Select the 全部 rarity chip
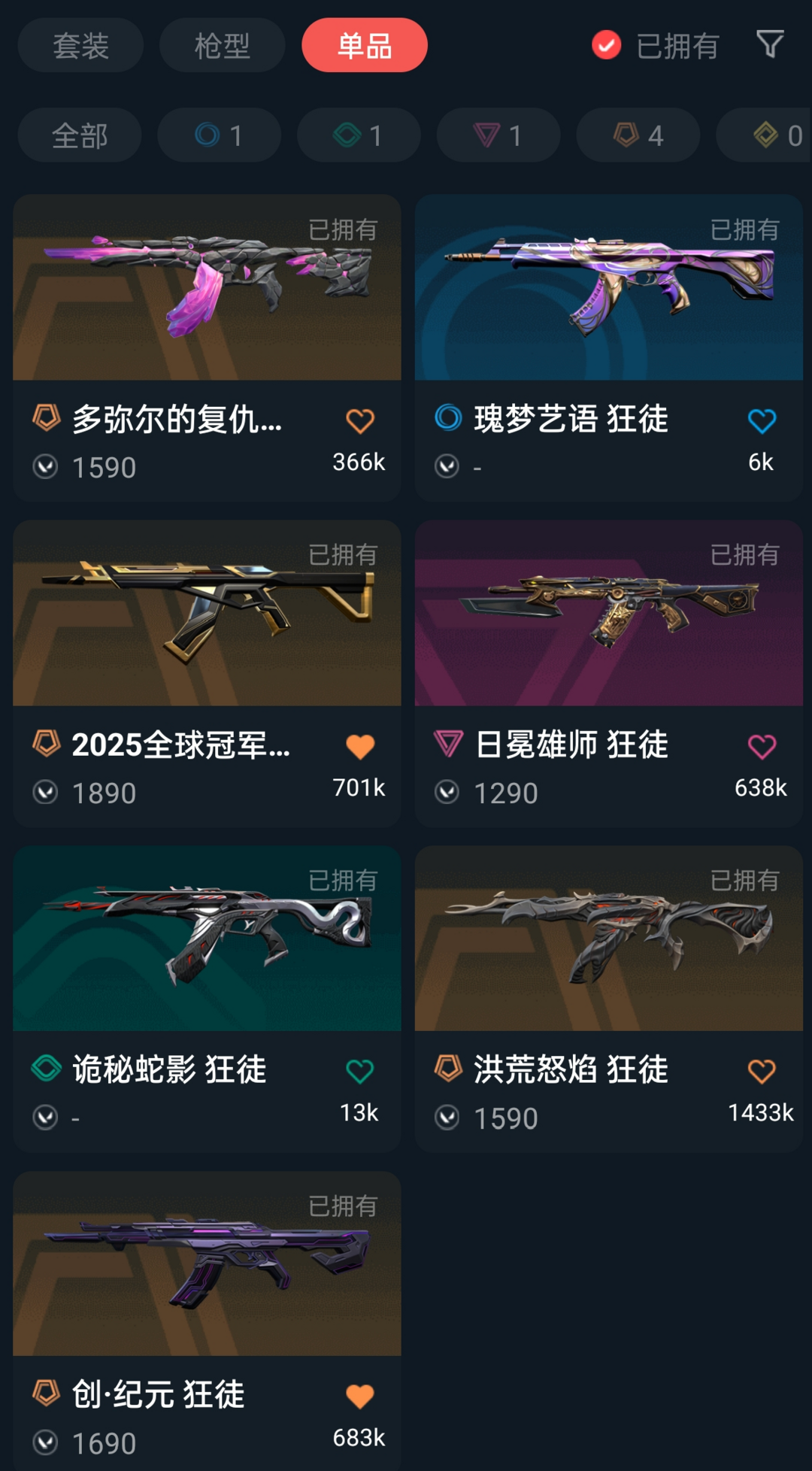The width and height of the screenshot is (812, 1471). click(x=80, y=135)
